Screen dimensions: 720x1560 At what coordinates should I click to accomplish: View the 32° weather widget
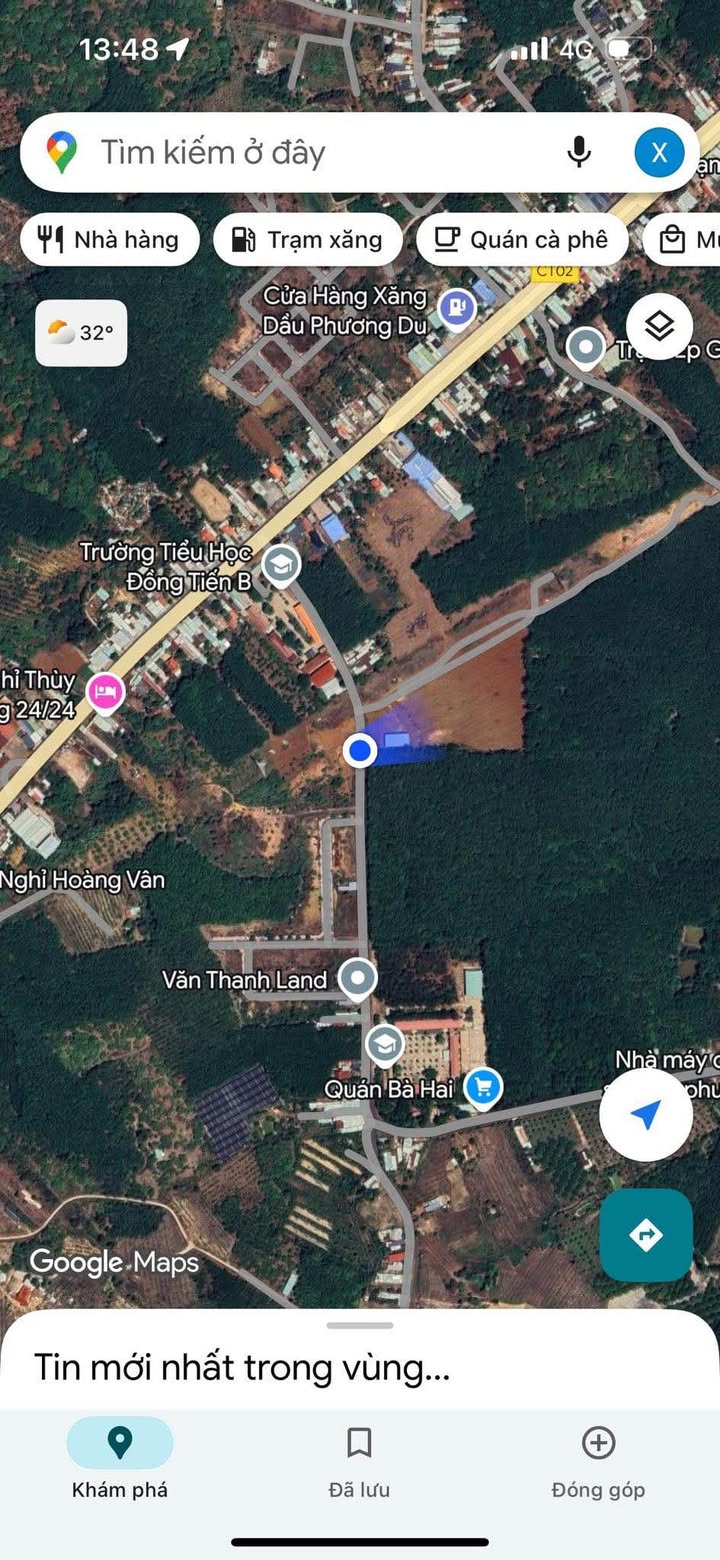pos(81,333)
